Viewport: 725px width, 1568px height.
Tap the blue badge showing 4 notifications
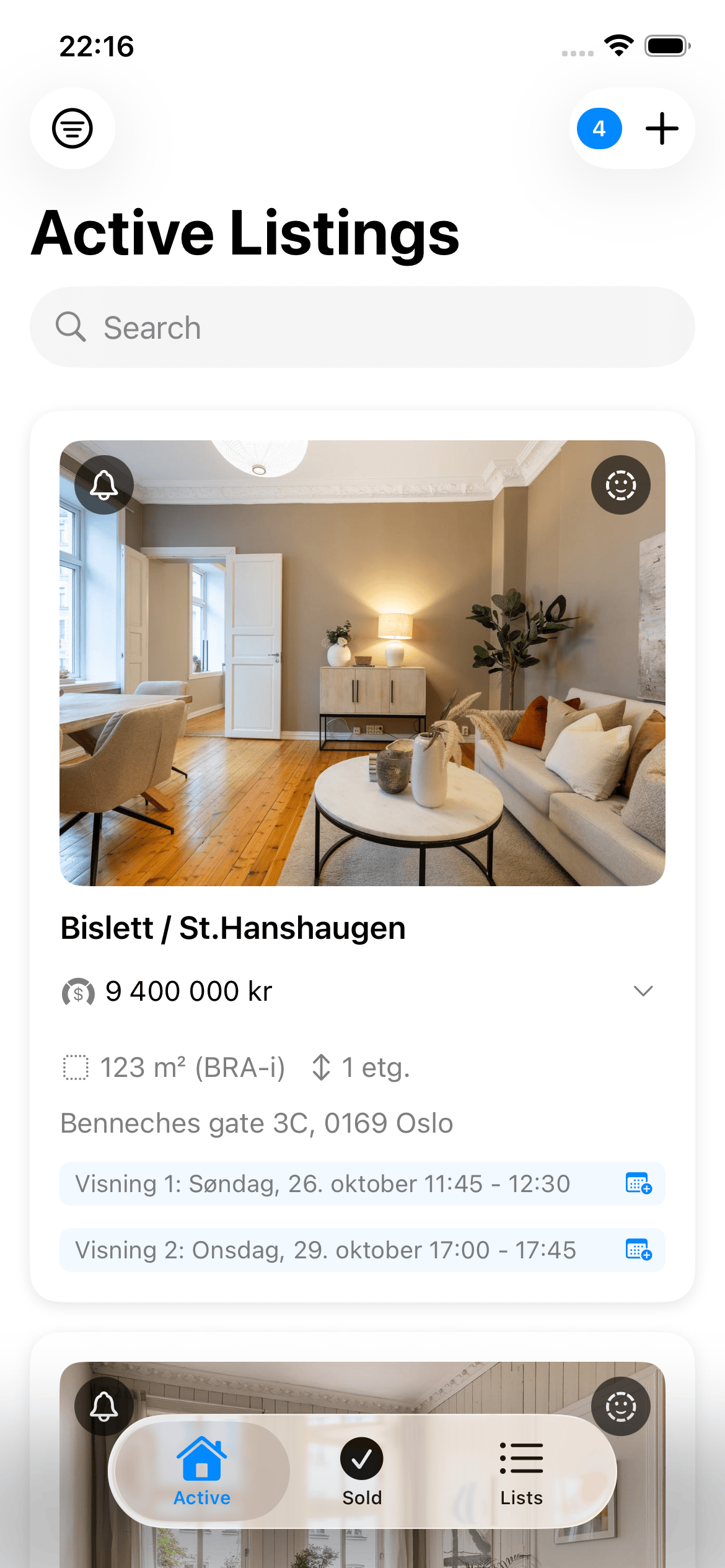click(599, 128)
